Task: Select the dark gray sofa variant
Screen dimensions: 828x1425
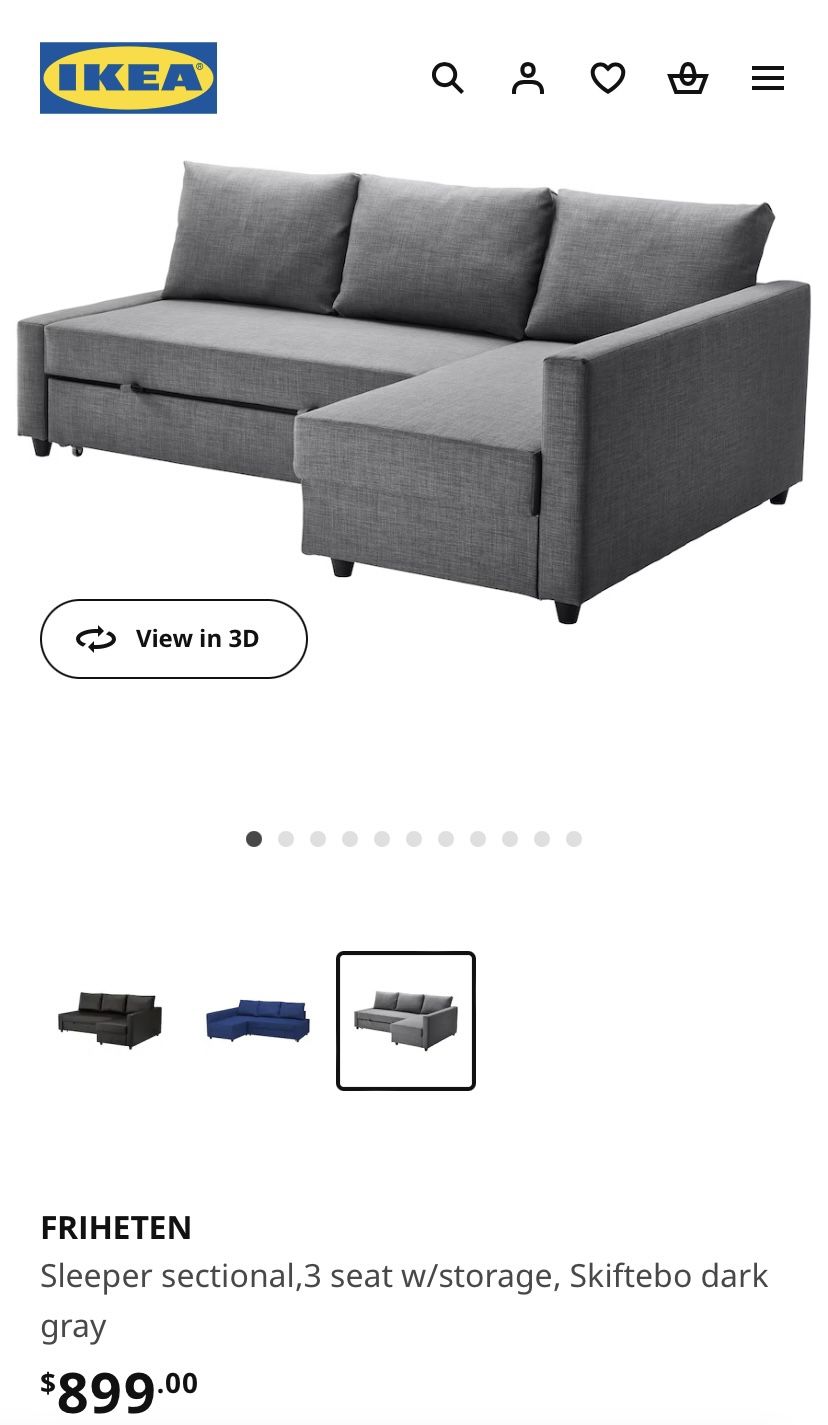Action: tap(406, 1020)
